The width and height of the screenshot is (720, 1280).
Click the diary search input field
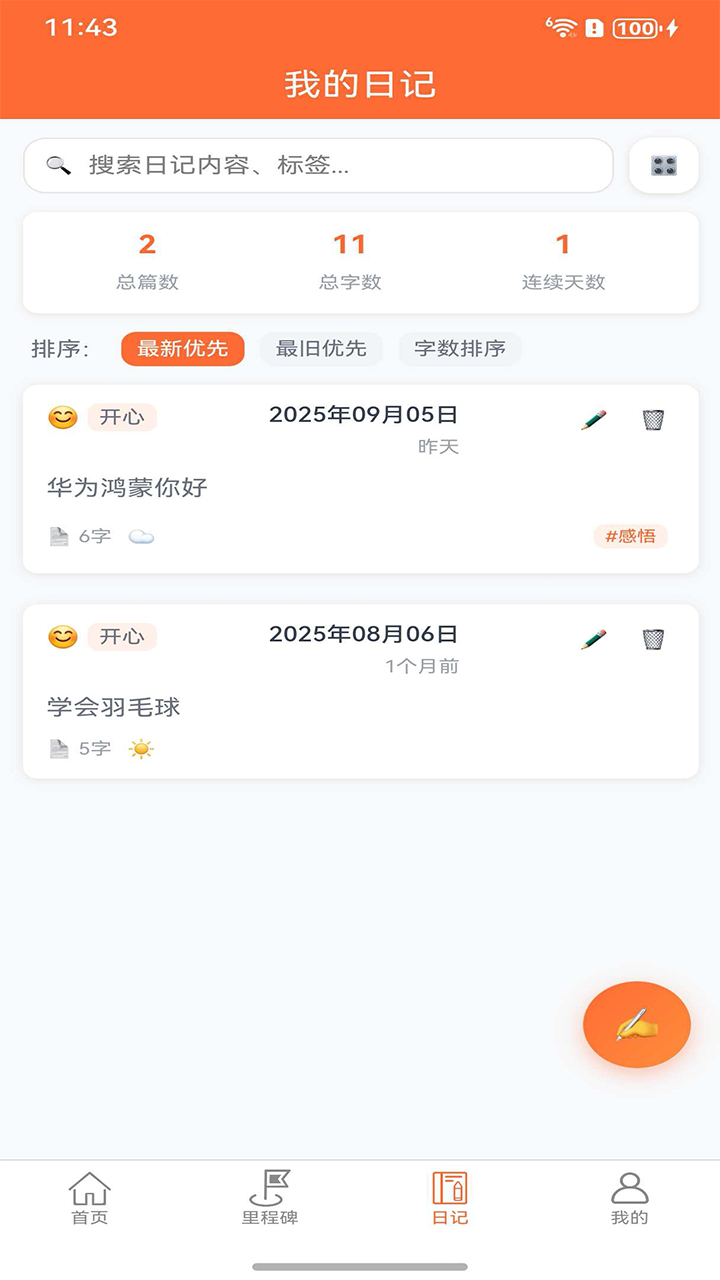click(318, 164)
